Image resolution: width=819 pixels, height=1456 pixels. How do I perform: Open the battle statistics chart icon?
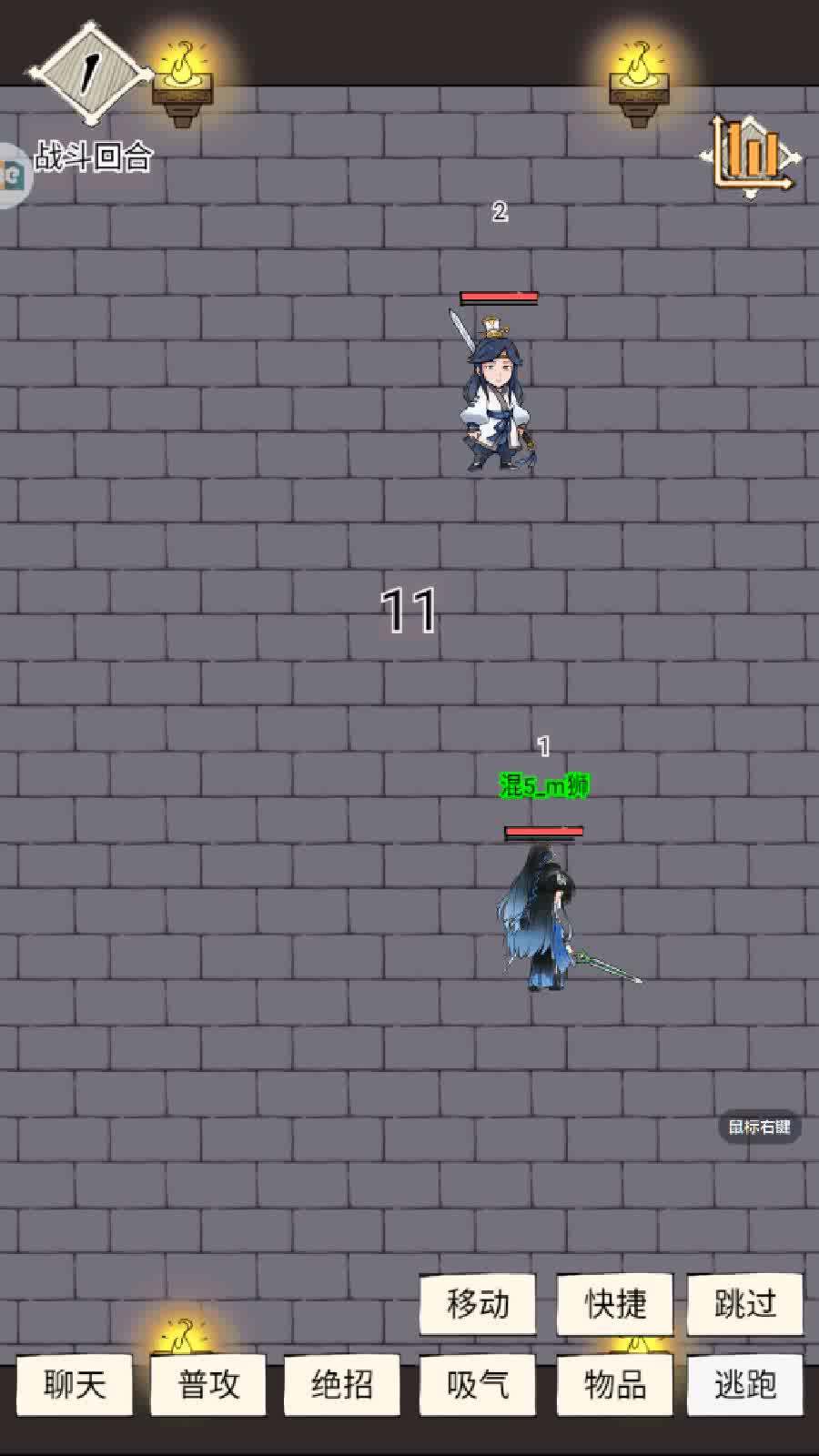751,156
